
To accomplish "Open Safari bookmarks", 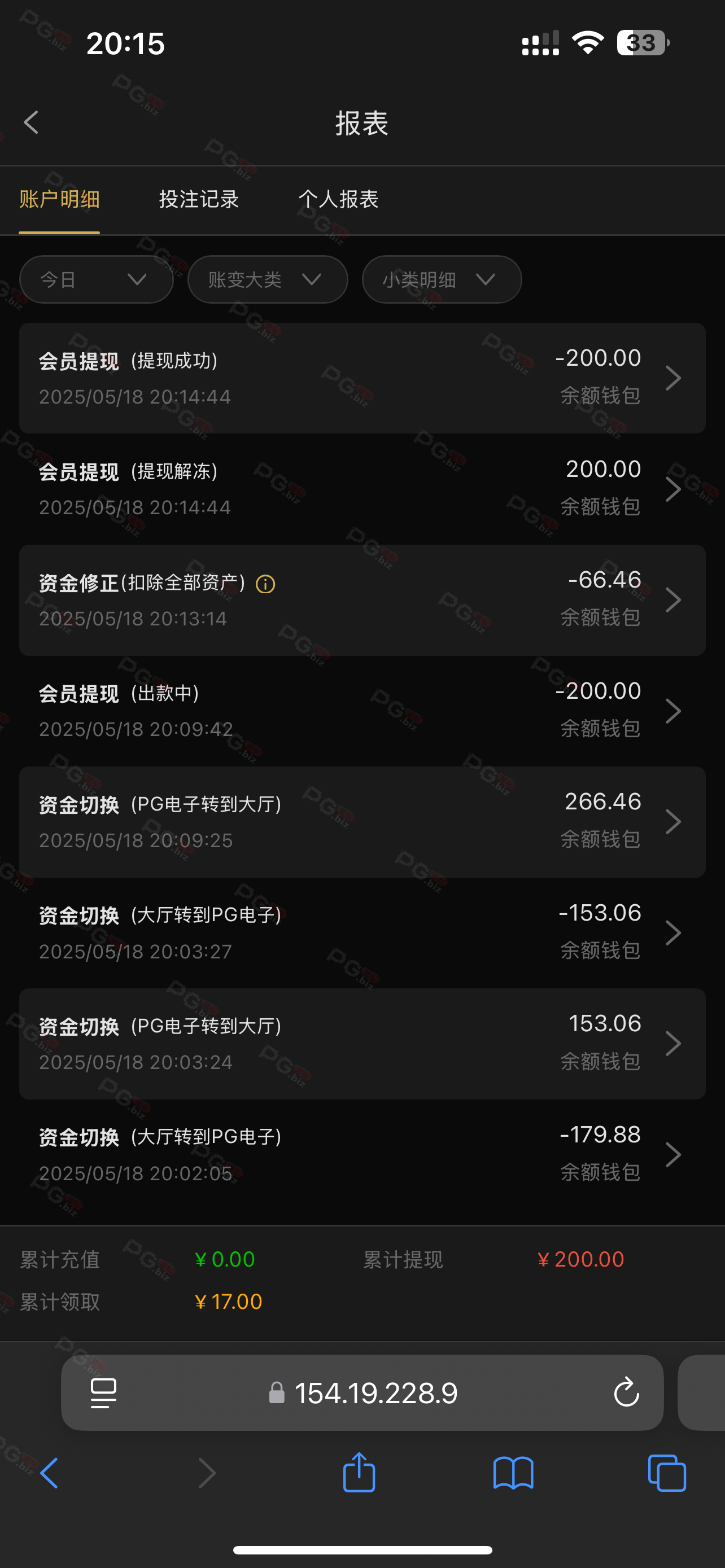I will pyautogui.click(x=513, y=1474).
